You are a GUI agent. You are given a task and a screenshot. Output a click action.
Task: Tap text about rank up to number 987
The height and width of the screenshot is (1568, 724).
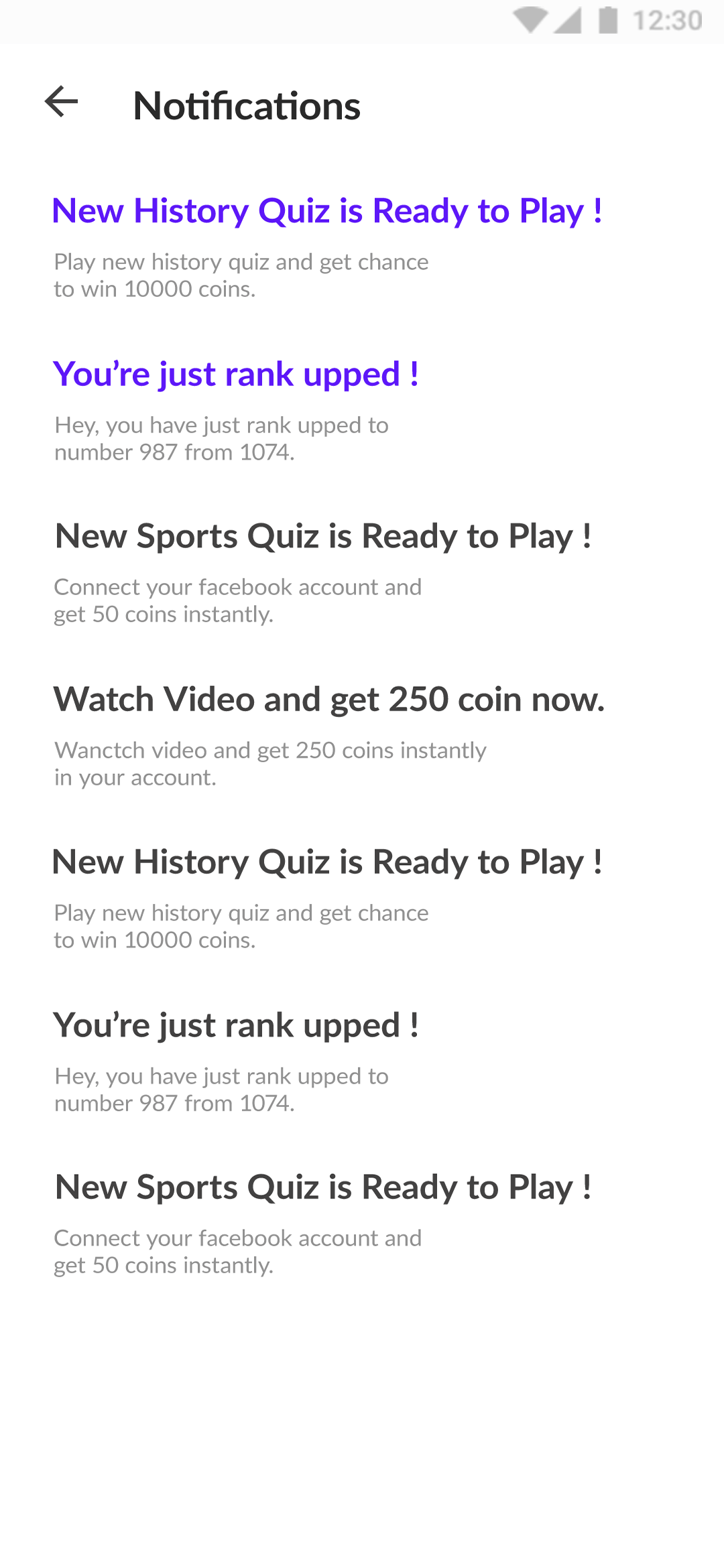pos(221,439)
